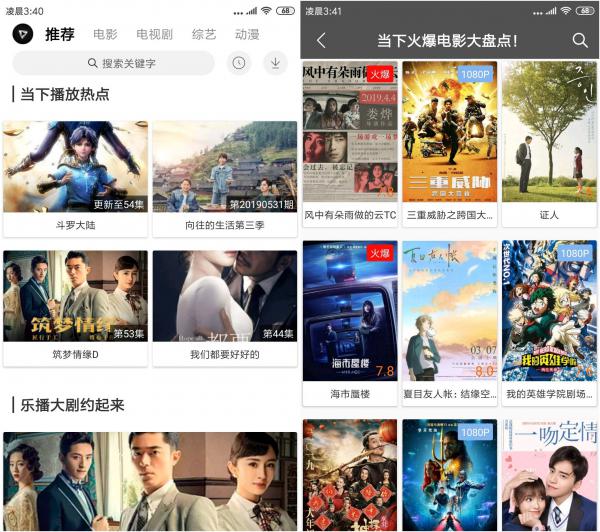Switch to the 动漫 tab
Screen dimensions: 600x532
click(247, 34)
